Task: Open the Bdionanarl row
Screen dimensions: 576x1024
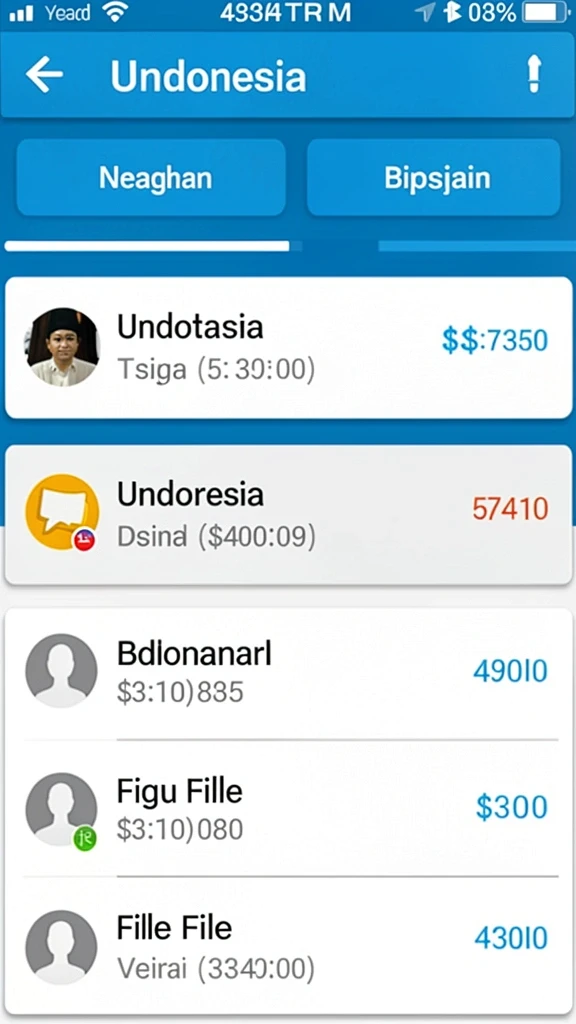Action: tap(288, 671)
